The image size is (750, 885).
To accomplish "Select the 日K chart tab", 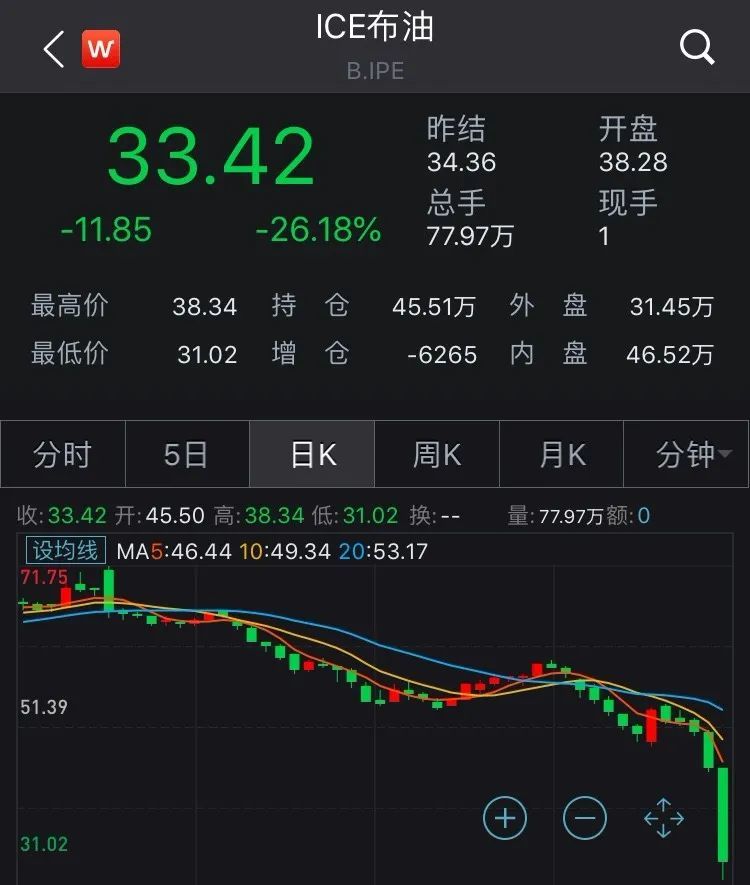I will [x=312, y=454].
